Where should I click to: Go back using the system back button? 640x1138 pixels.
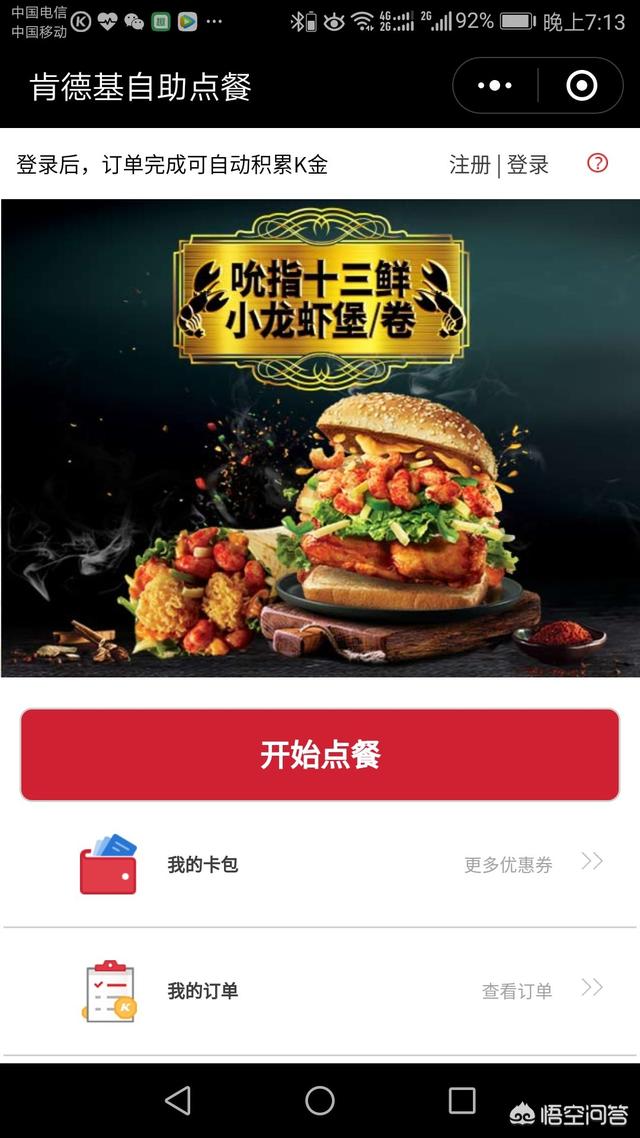178,1101
